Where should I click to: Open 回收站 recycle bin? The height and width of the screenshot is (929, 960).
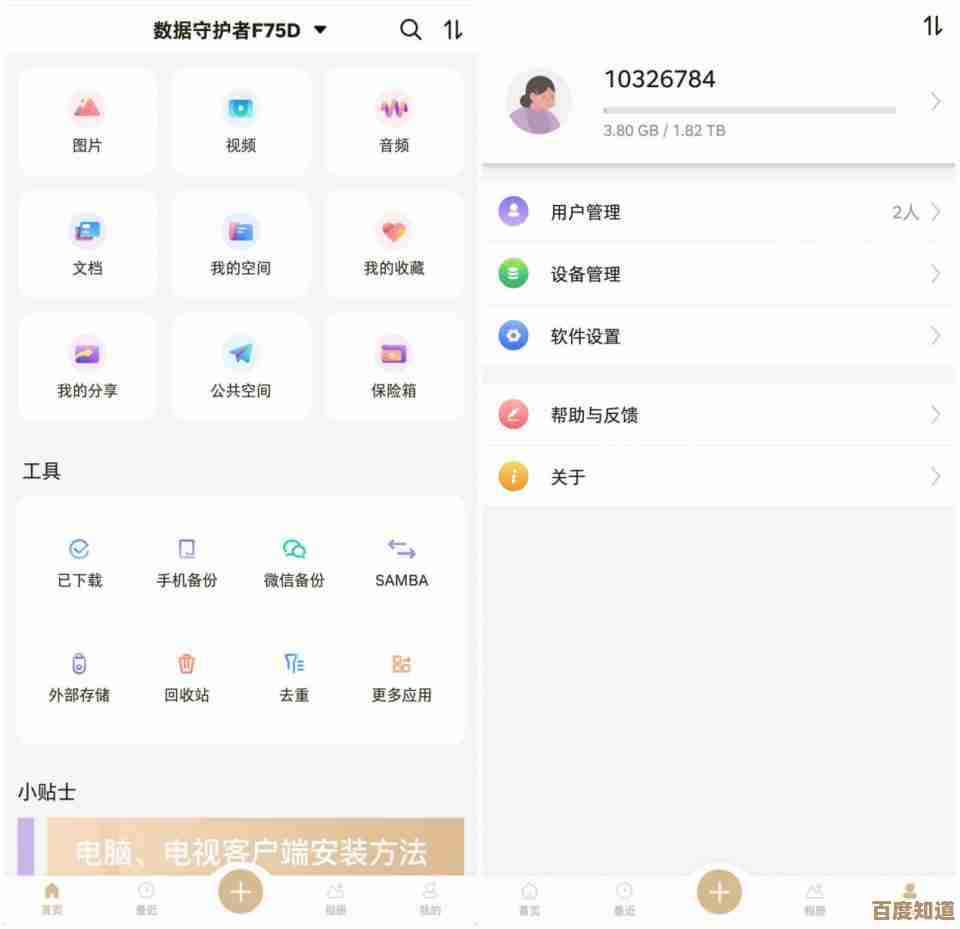[x=187, y=677]
